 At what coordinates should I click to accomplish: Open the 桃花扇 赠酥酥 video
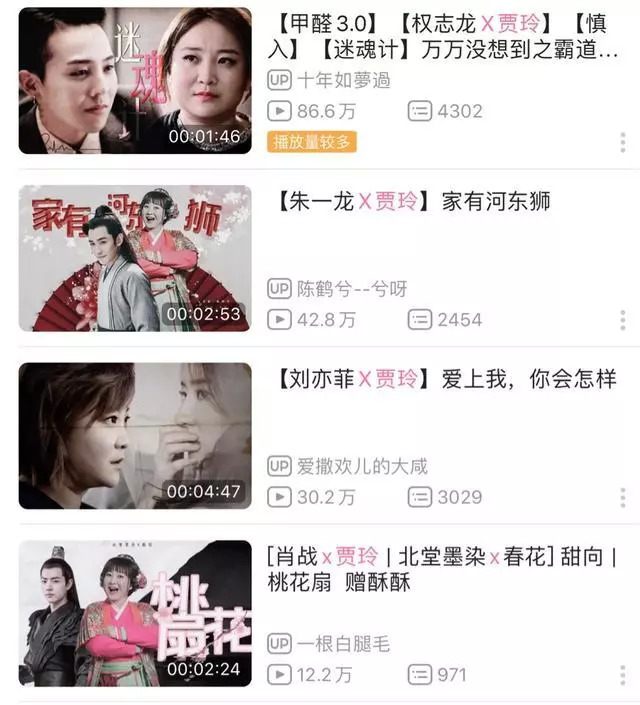[135, 612]
